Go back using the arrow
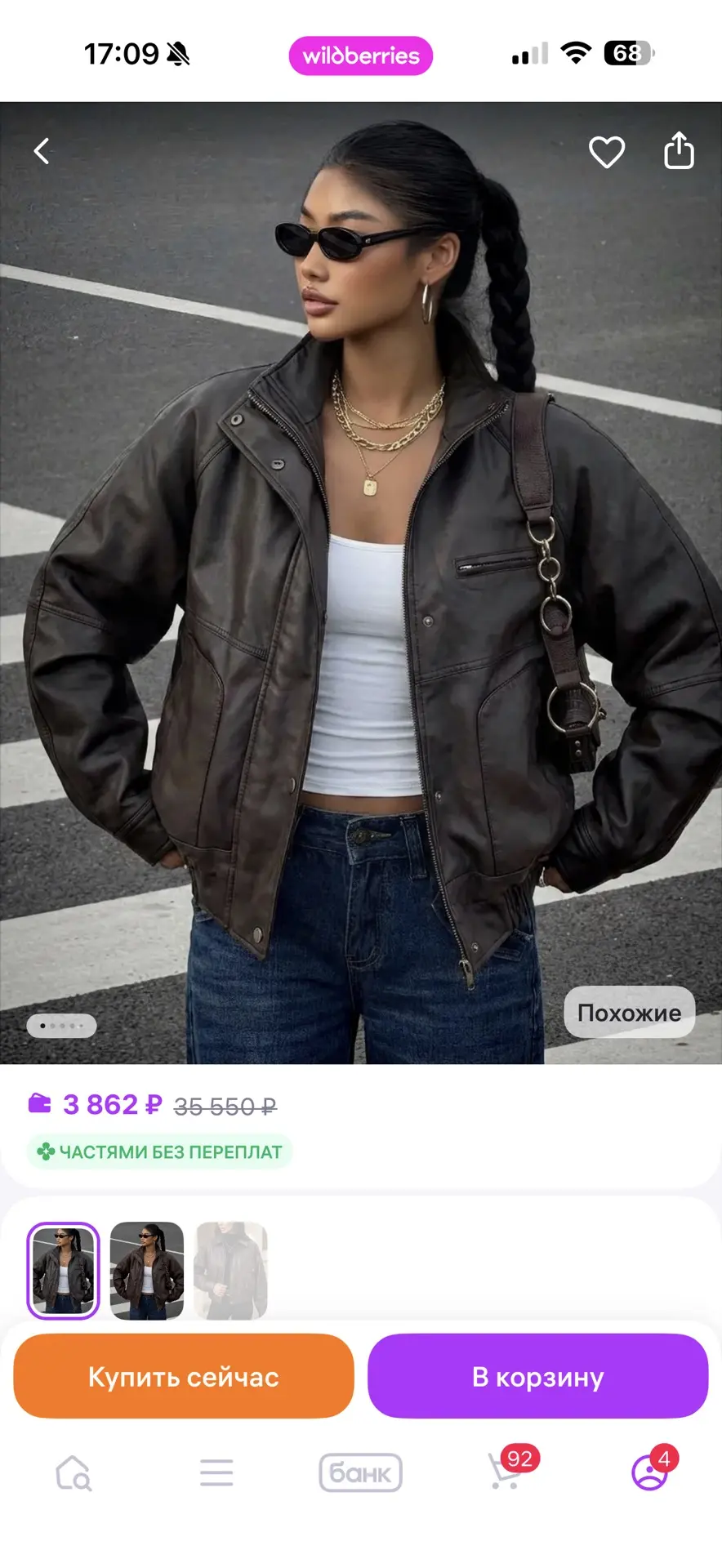Screen dimensions: 722x1568 coord(42,151)
